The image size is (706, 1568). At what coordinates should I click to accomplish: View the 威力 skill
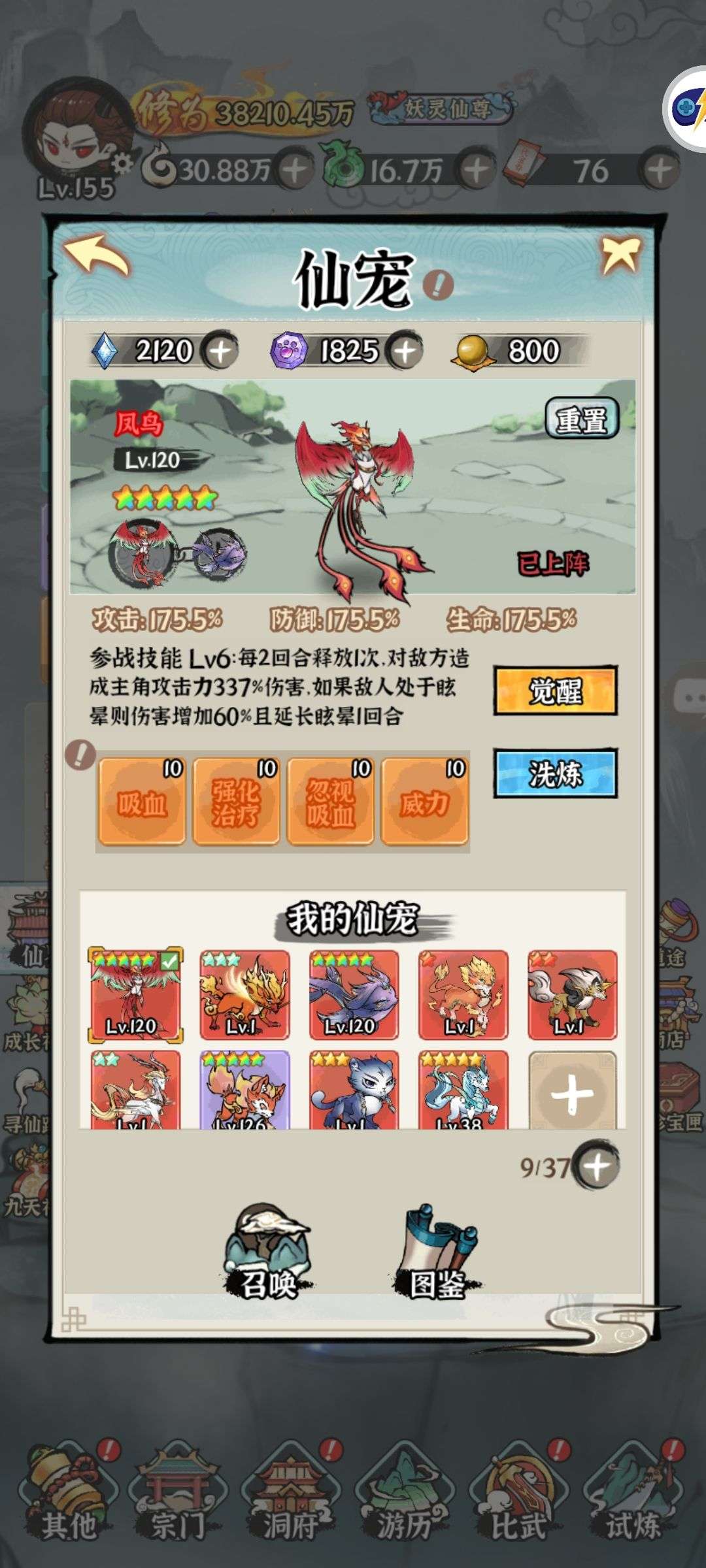425,802
